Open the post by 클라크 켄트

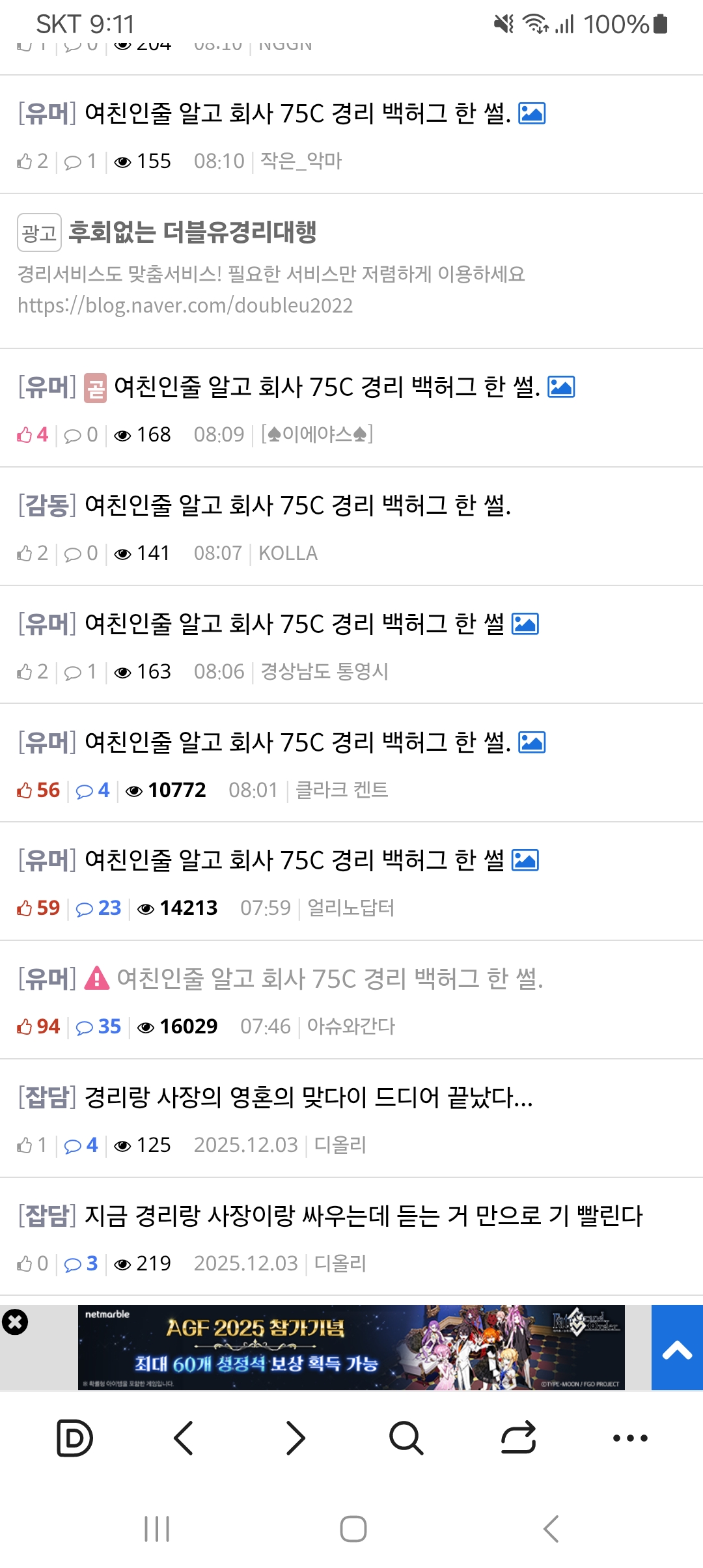[297, 743]
